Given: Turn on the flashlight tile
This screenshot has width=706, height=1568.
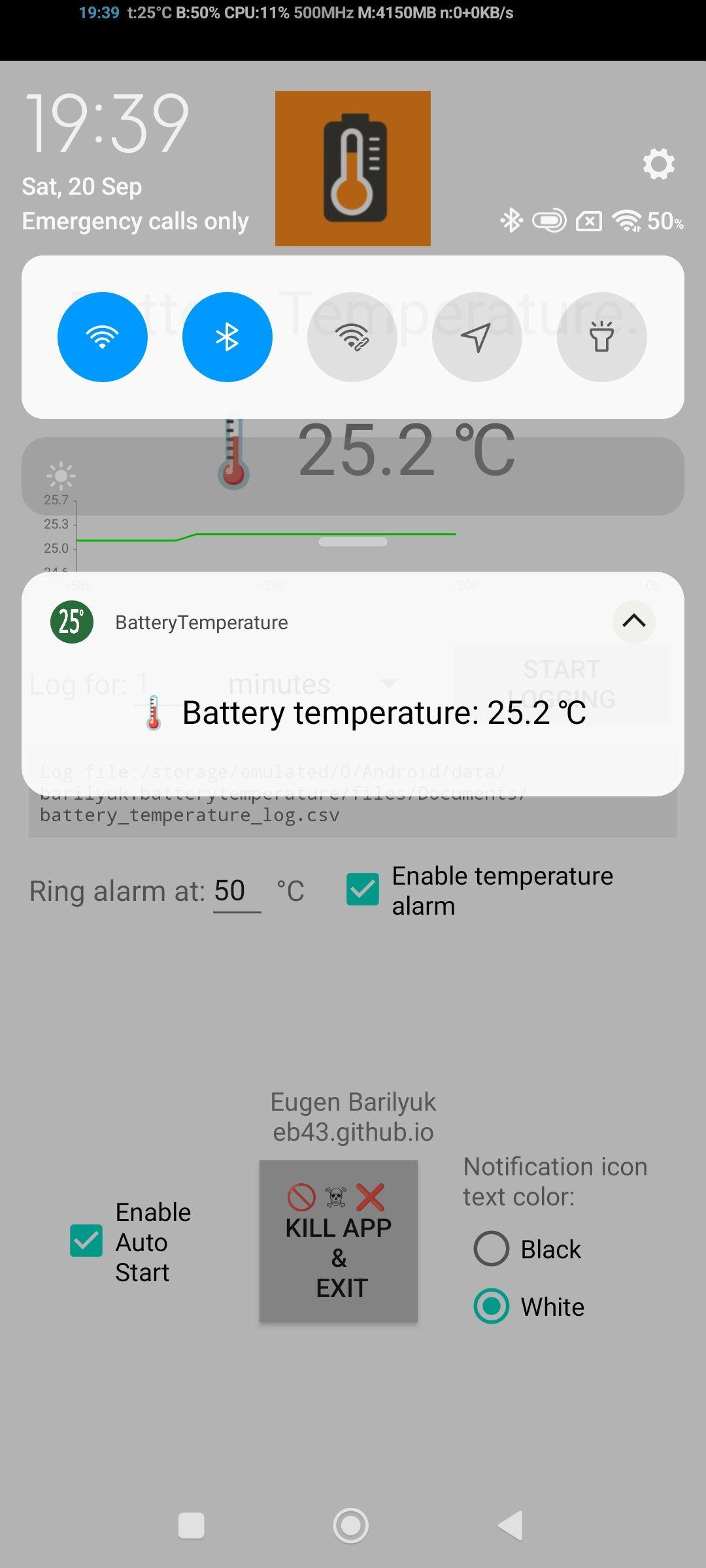Looking at the screenshot, I should pyautogui.click(x=601, y=337).
